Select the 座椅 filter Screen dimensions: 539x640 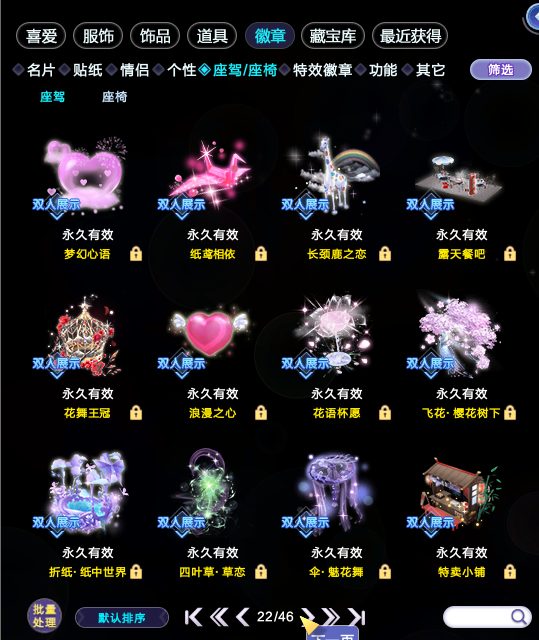tap(114, 97)
